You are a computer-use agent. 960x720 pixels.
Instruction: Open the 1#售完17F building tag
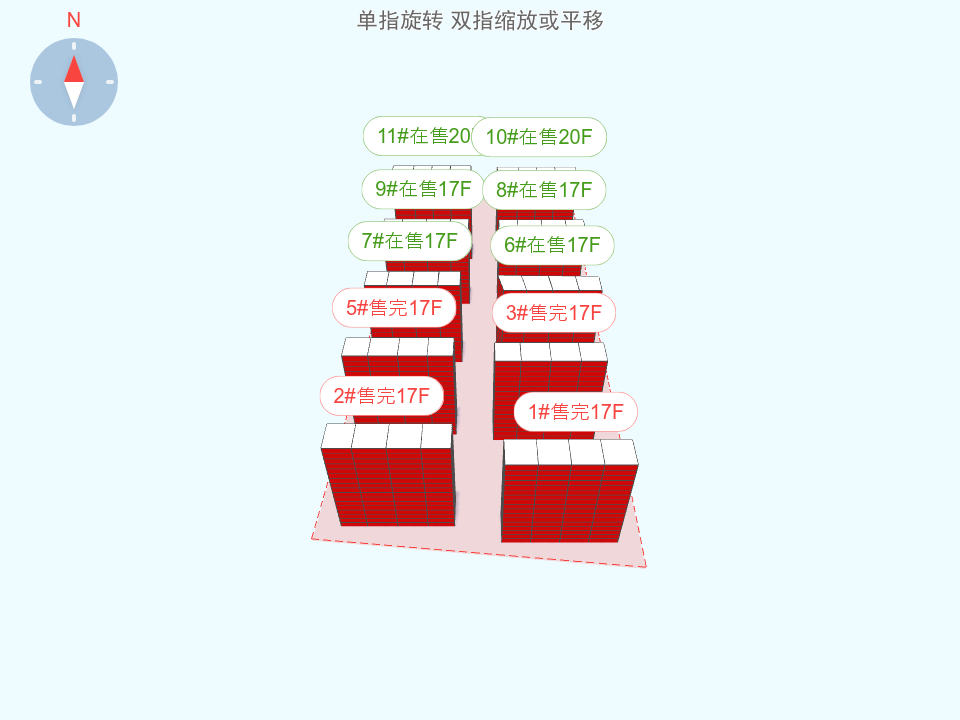click(576, 411)
